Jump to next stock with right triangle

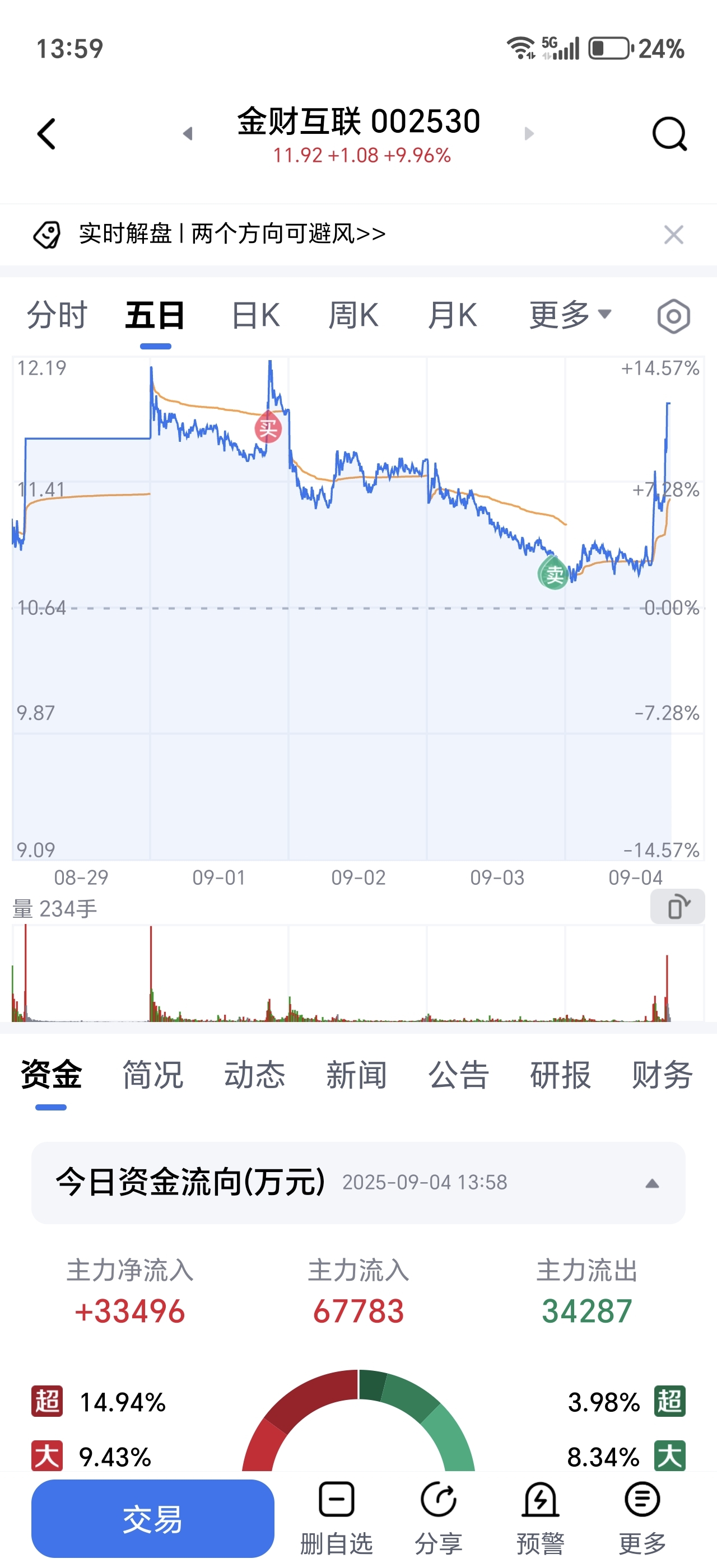[529, 133]
